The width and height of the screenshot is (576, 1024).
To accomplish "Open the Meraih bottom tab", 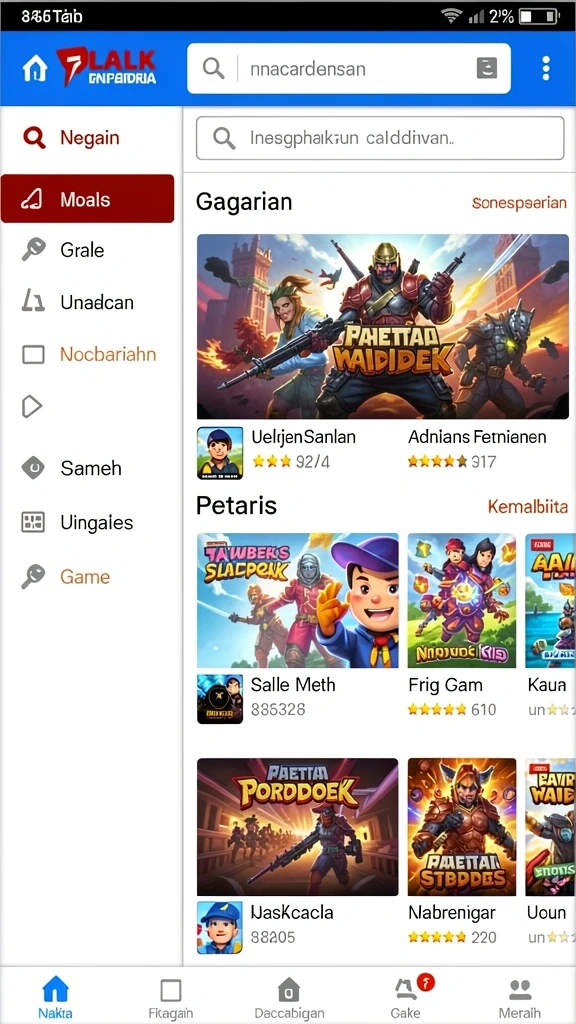I will tap(520, 998).
